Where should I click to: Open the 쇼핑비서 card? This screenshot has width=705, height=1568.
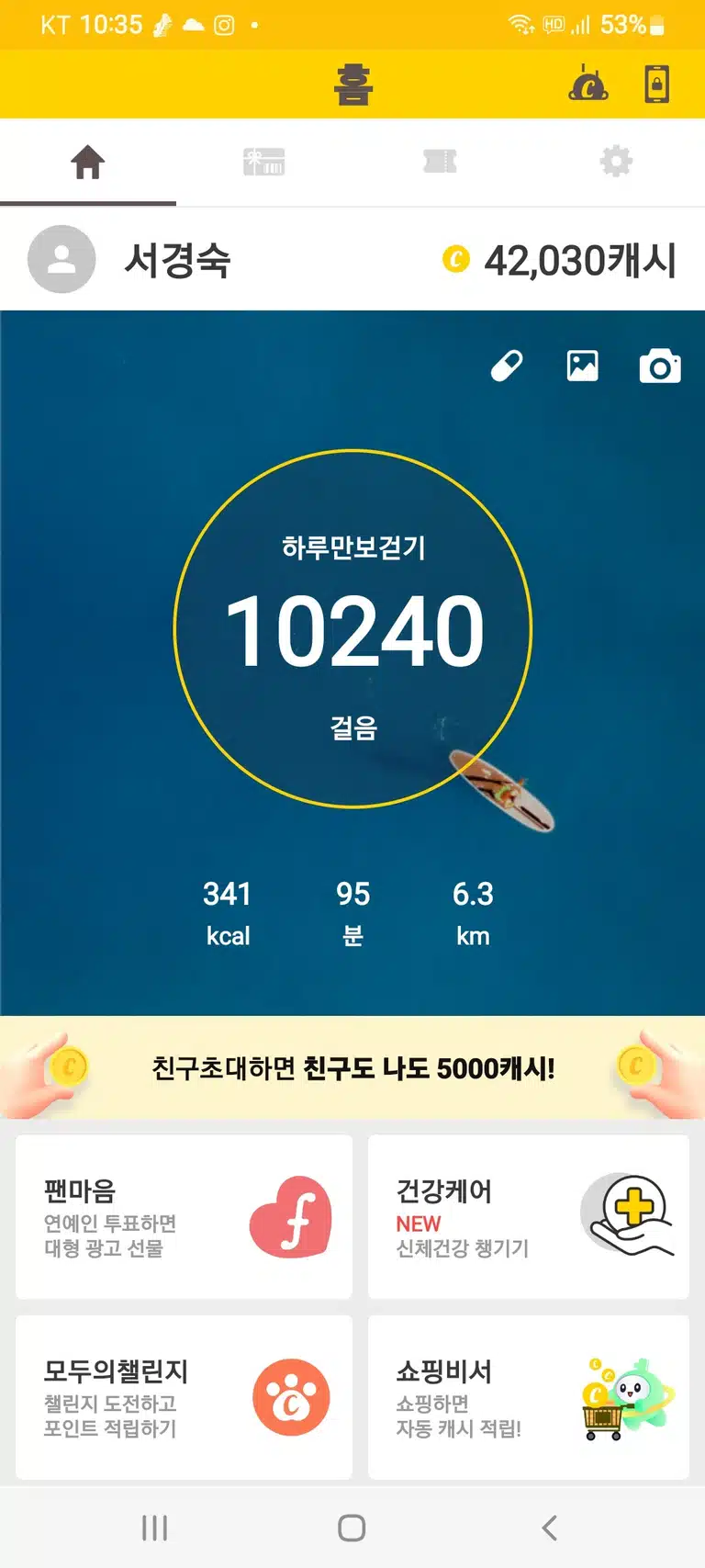coord(529,1396)
